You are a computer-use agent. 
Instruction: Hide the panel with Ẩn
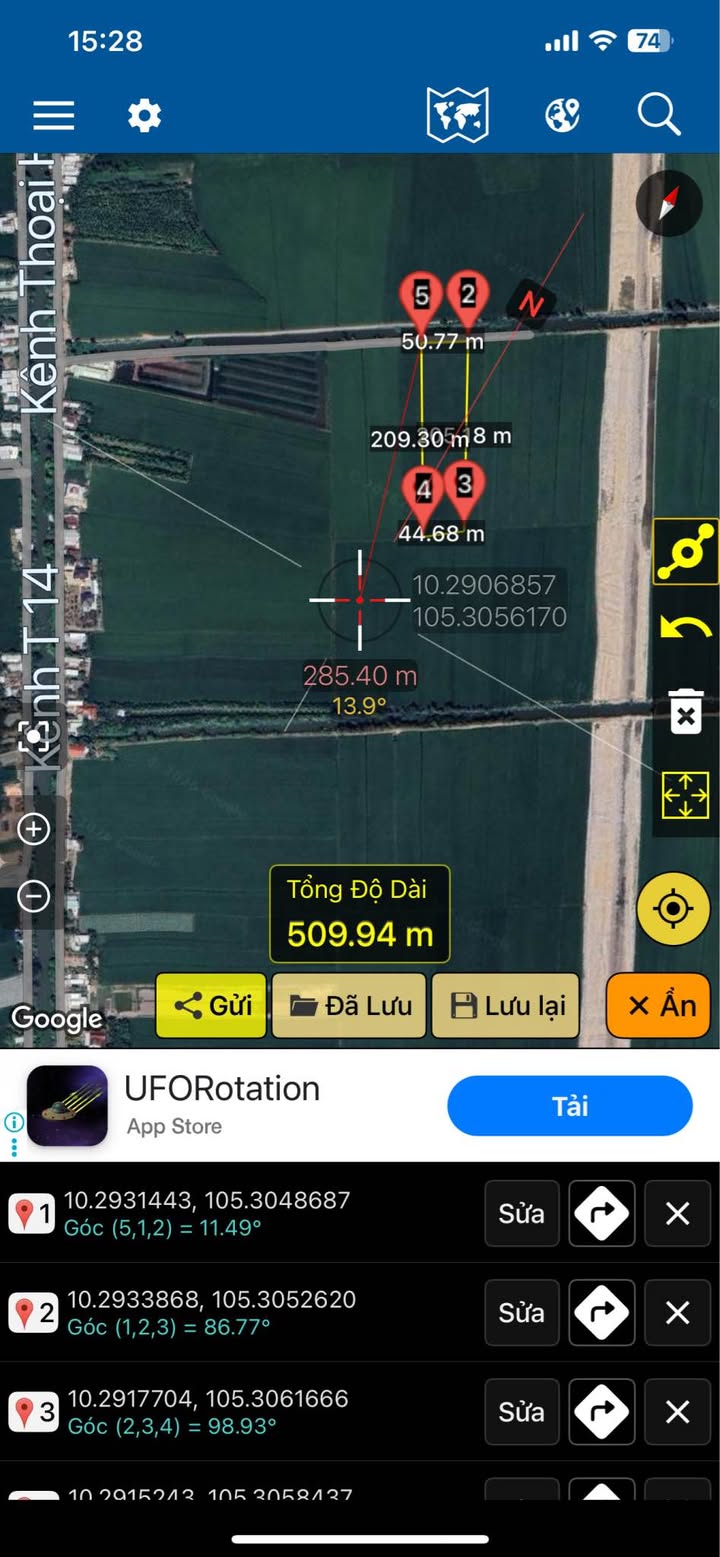pos(661,1005)
